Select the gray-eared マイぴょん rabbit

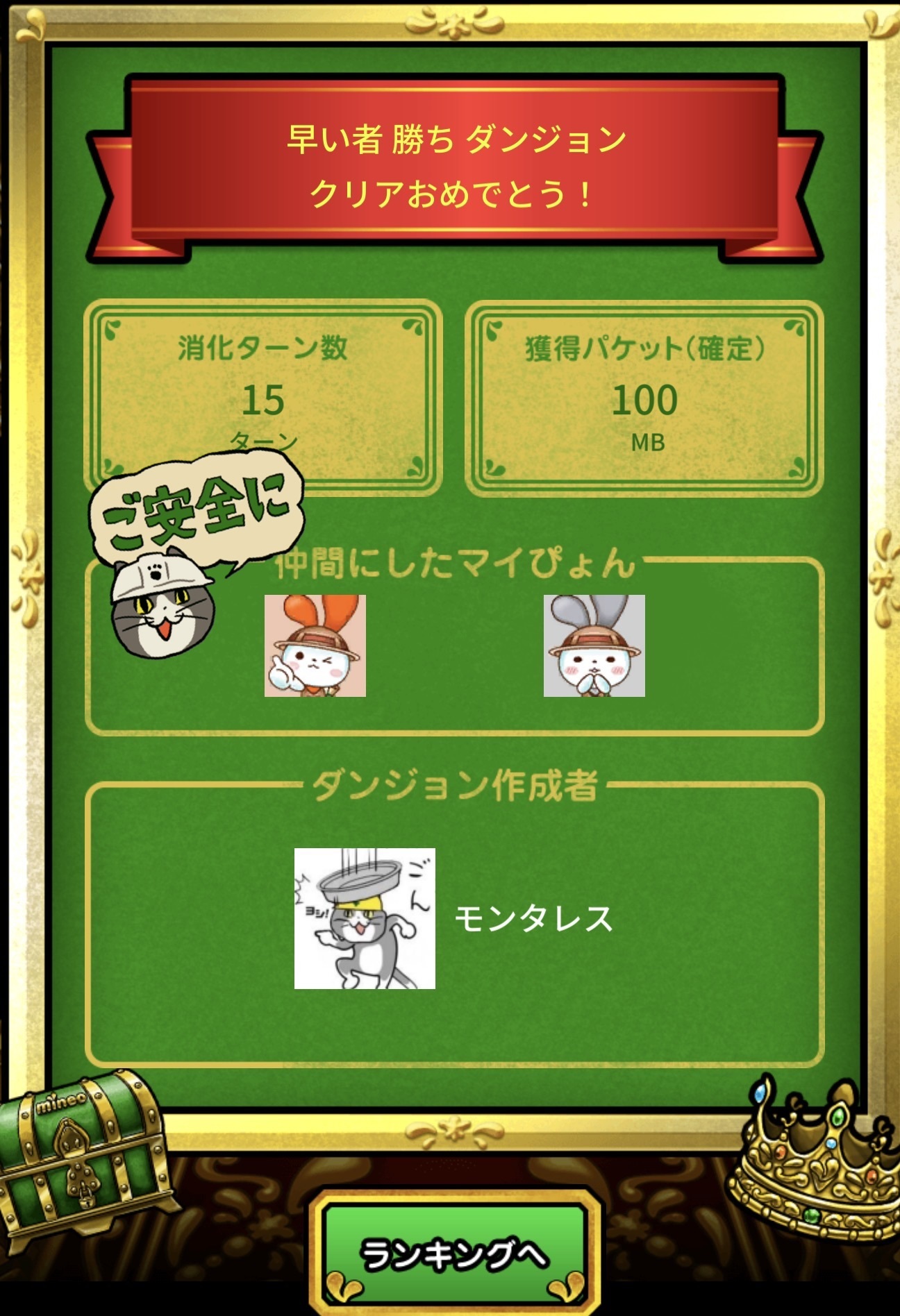coord(594,646)
